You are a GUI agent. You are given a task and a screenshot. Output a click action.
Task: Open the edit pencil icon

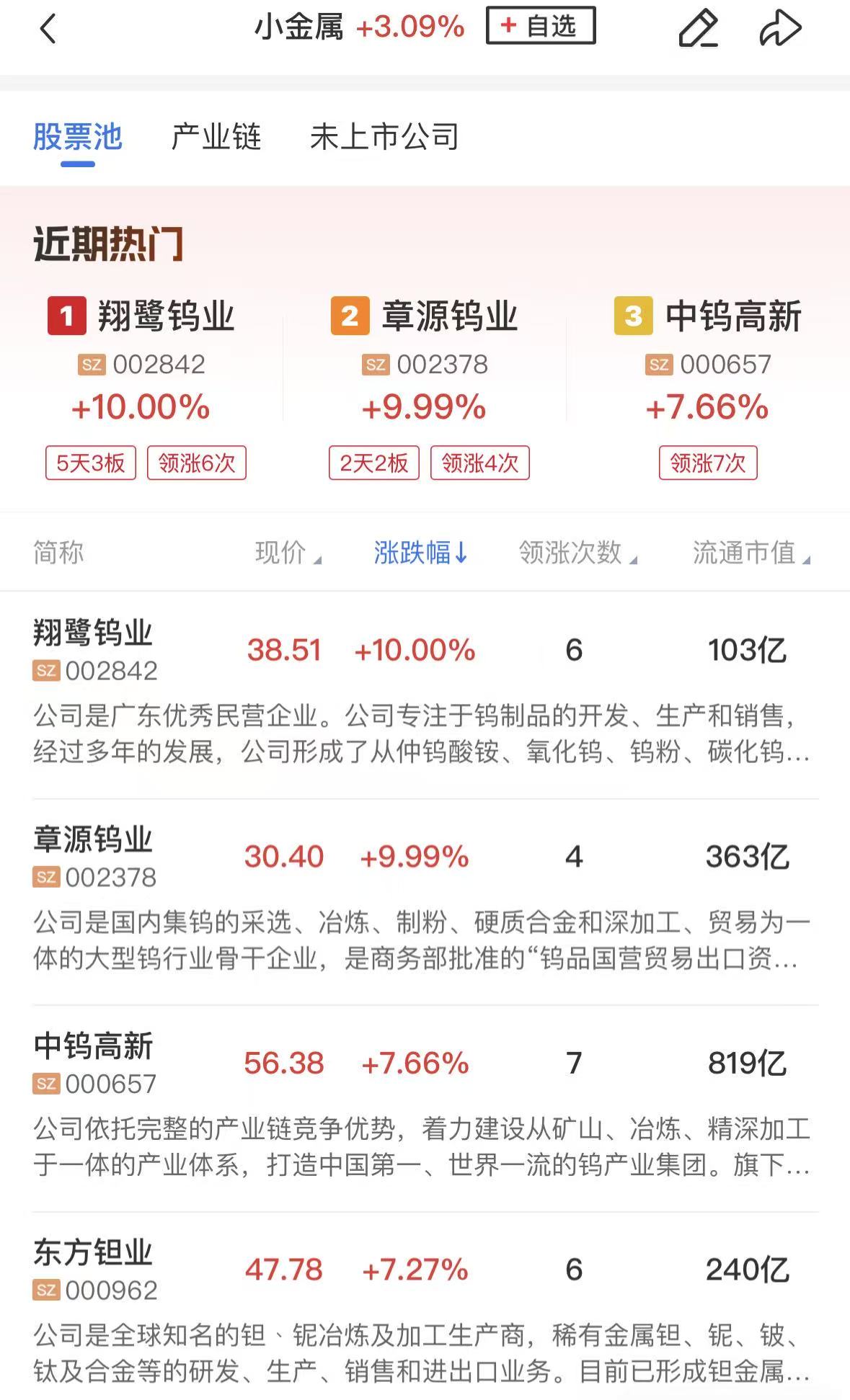pyautogui.click(x=698, y=29)
